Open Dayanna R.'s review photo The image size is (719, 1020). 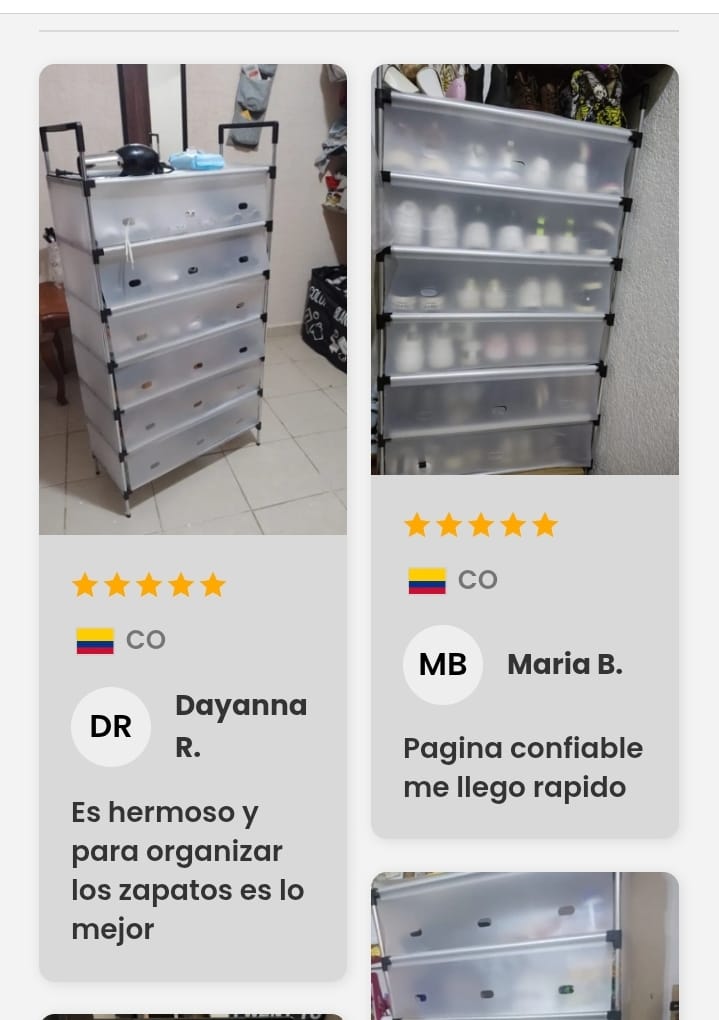pos(193,300)
